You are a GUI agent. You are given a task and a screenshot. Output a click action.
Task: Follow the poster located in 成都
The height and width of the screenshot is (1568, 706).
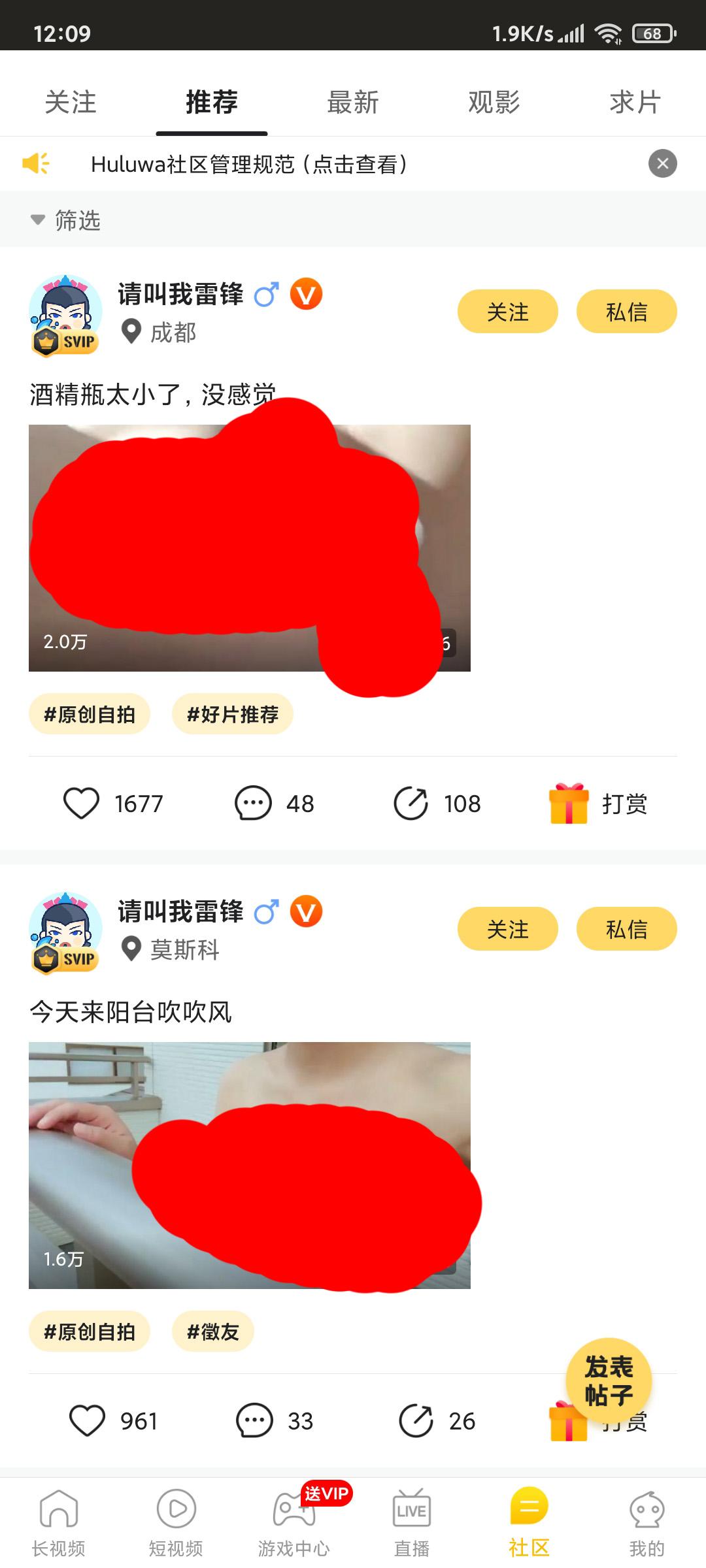(x=507, y=312)
